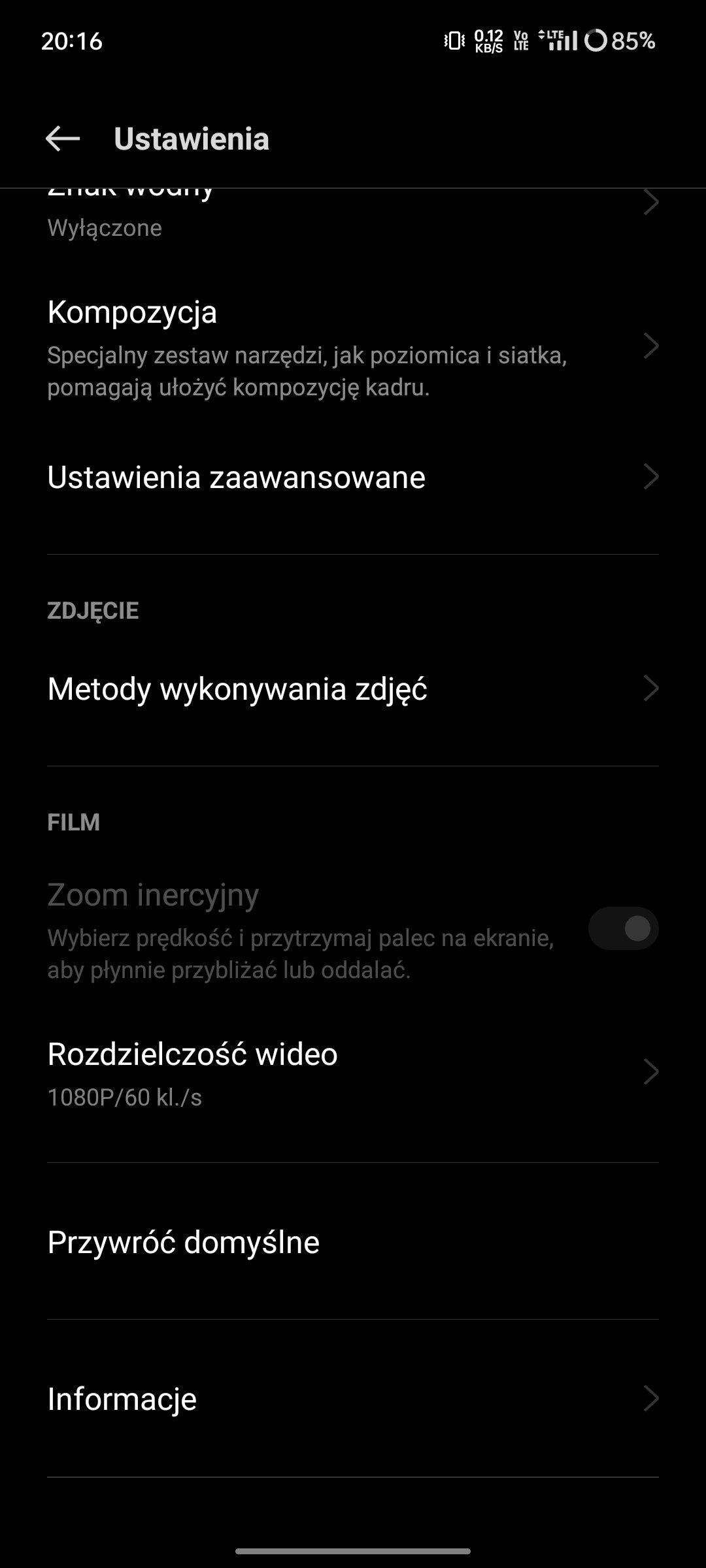Open Metody wykonywania zdjęć

pyautogui.click(x=353, y=689)
